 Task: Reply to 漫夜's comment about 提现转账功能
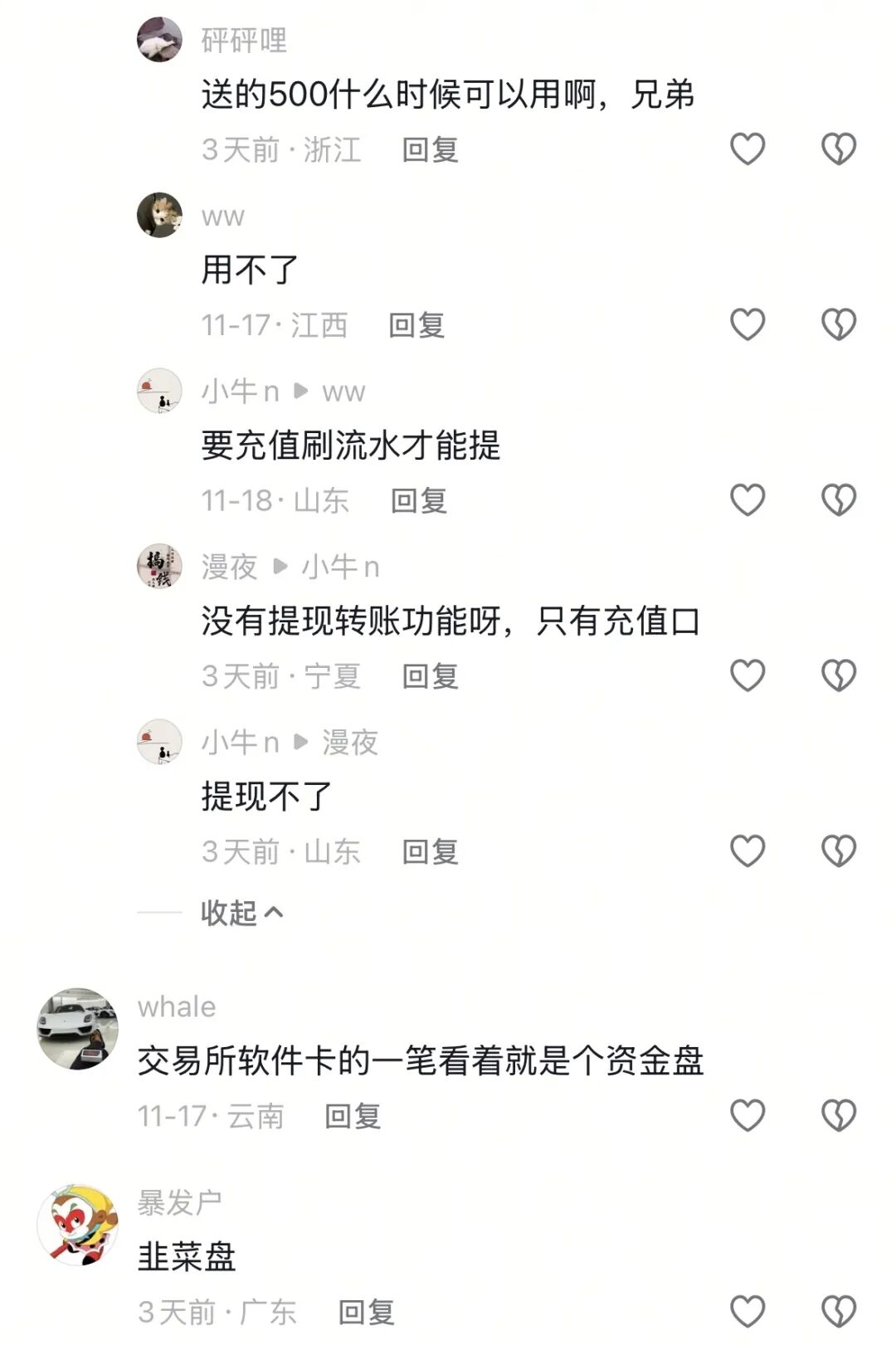tap(430, 676)
